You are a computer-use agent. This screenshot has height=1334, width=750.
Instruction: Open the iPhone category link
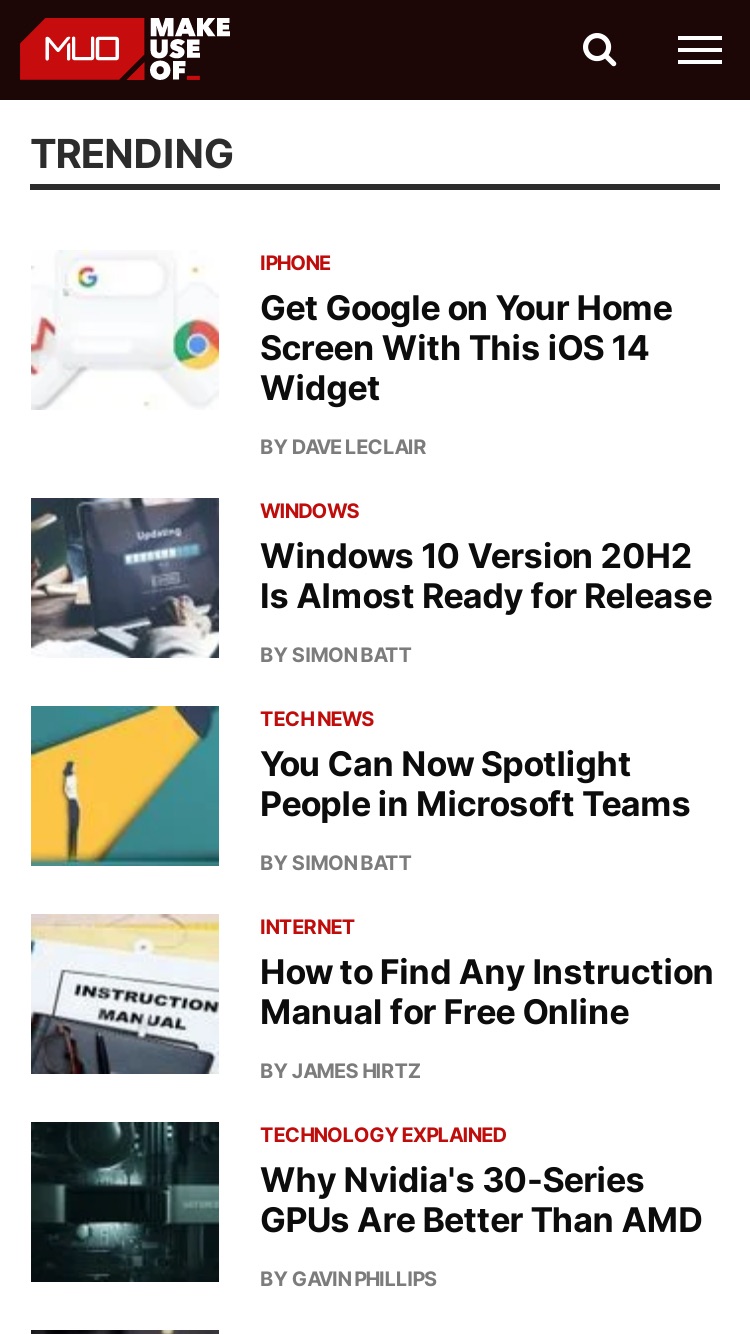[295, 263]
